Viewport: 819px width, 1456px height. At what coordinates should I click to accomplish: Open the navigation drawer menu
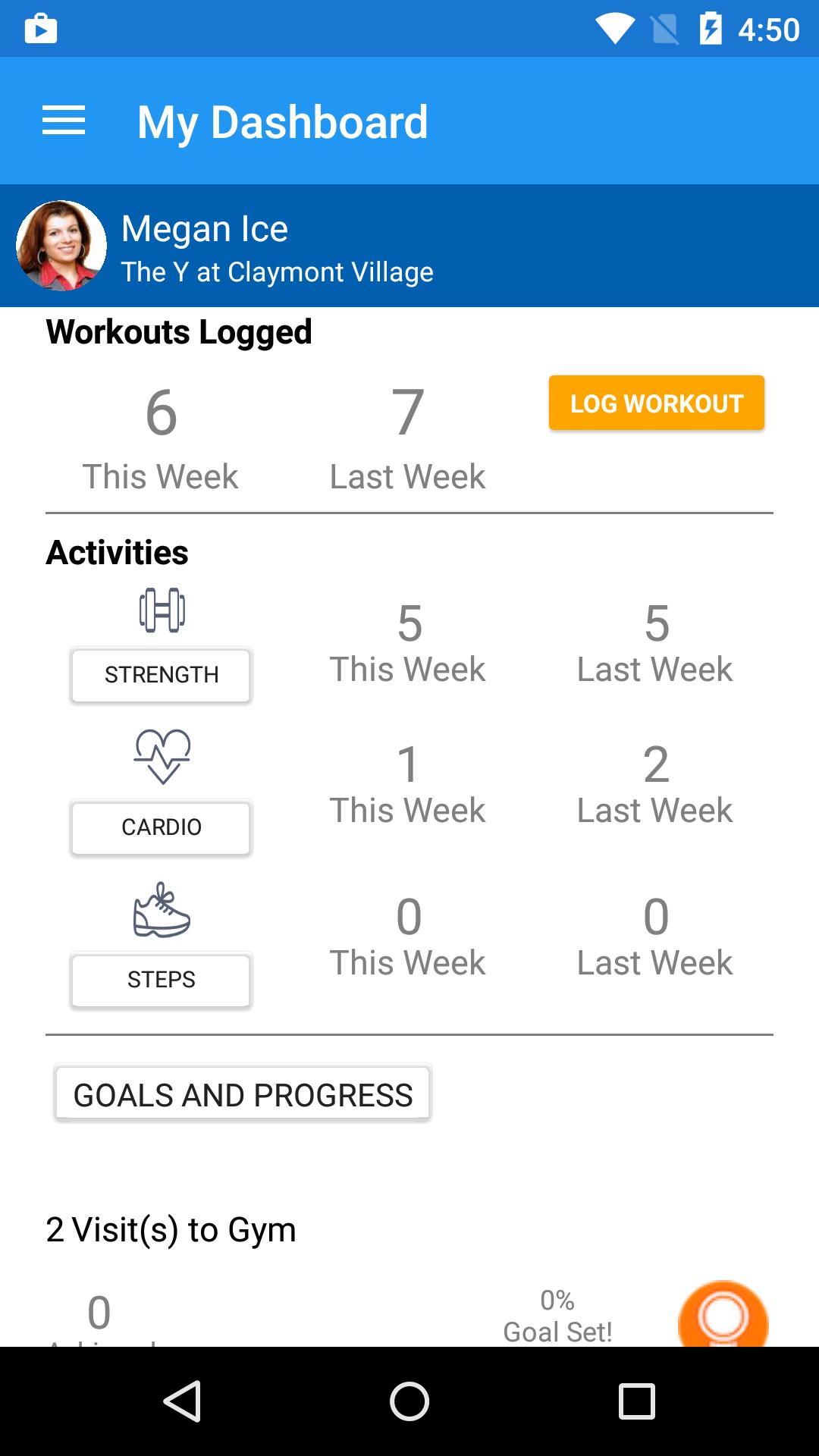(x=64, y=120)
